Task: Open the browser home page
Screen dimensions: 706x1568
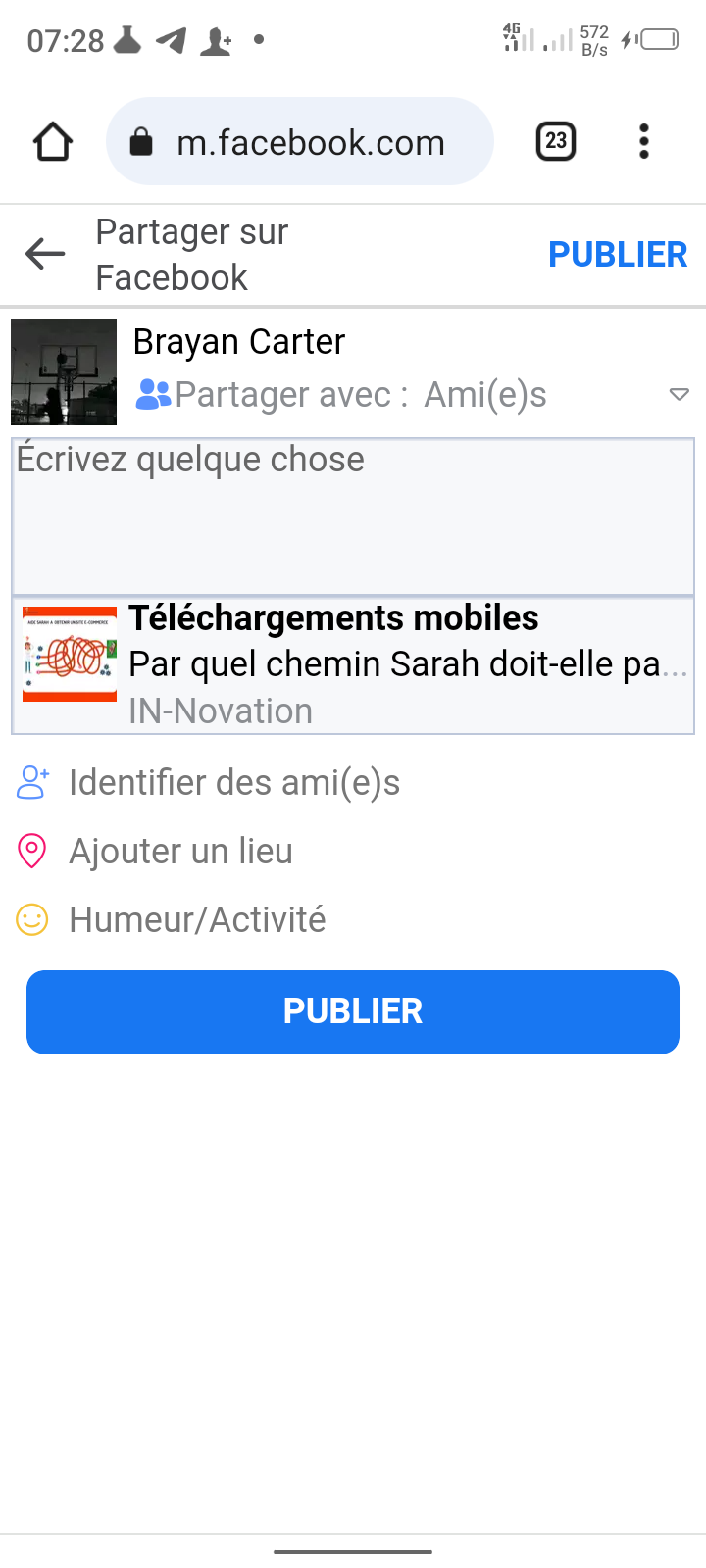Action: point(53,142)
